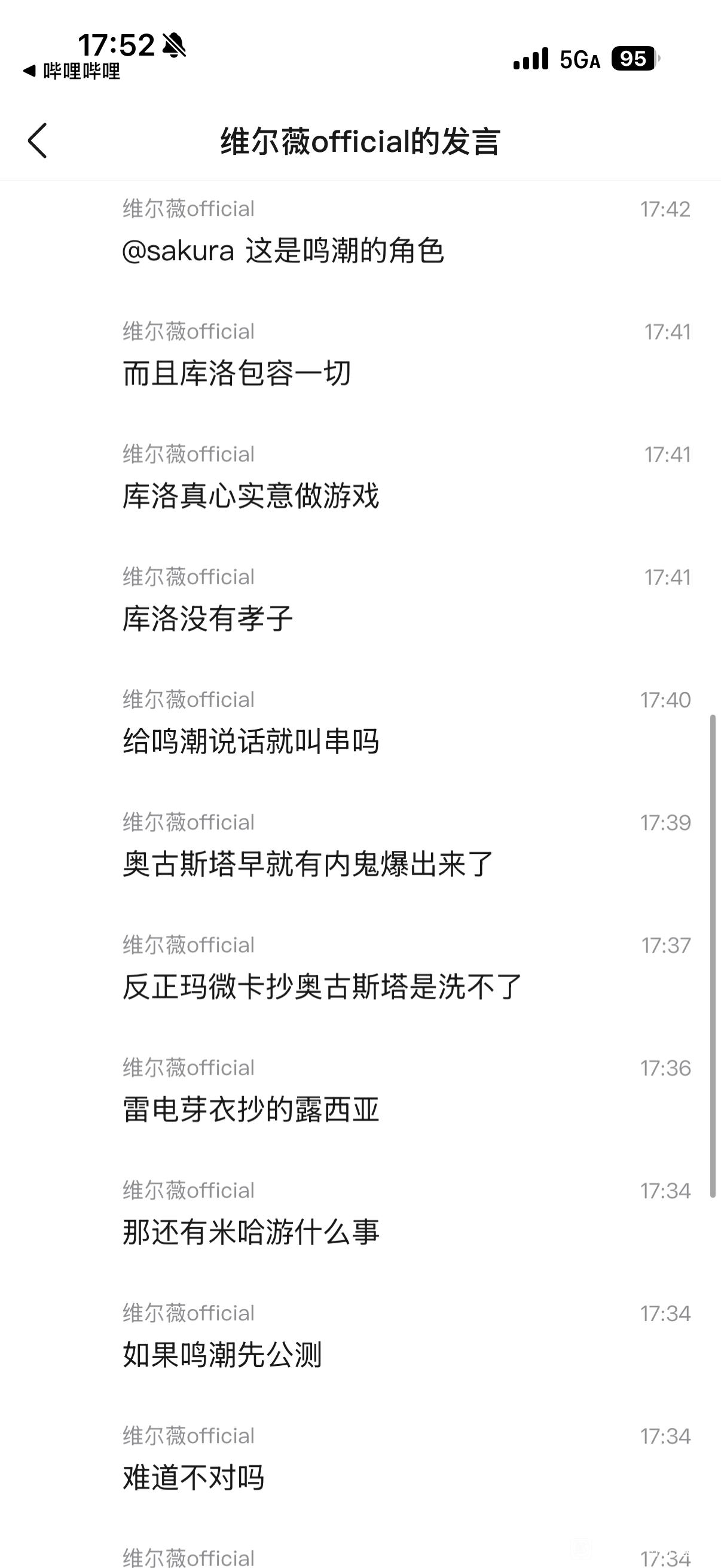721x1568 pixels.
Task: Return to 哔哩哔哩 via status bar breadcrumb
Action: (x=72, y=72)
